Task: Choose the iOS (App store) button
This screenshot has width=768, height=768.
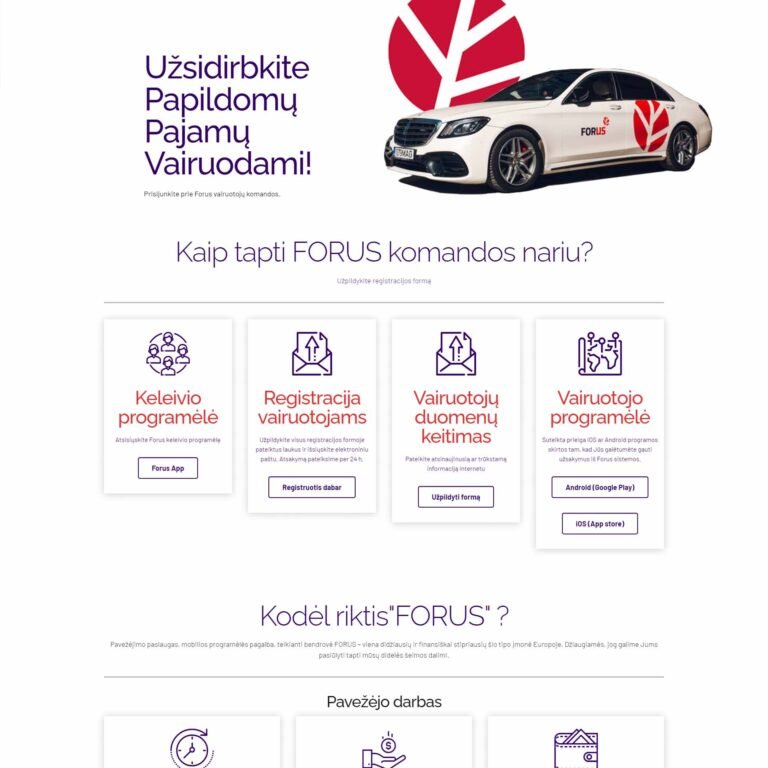Action: coord(600,523)
